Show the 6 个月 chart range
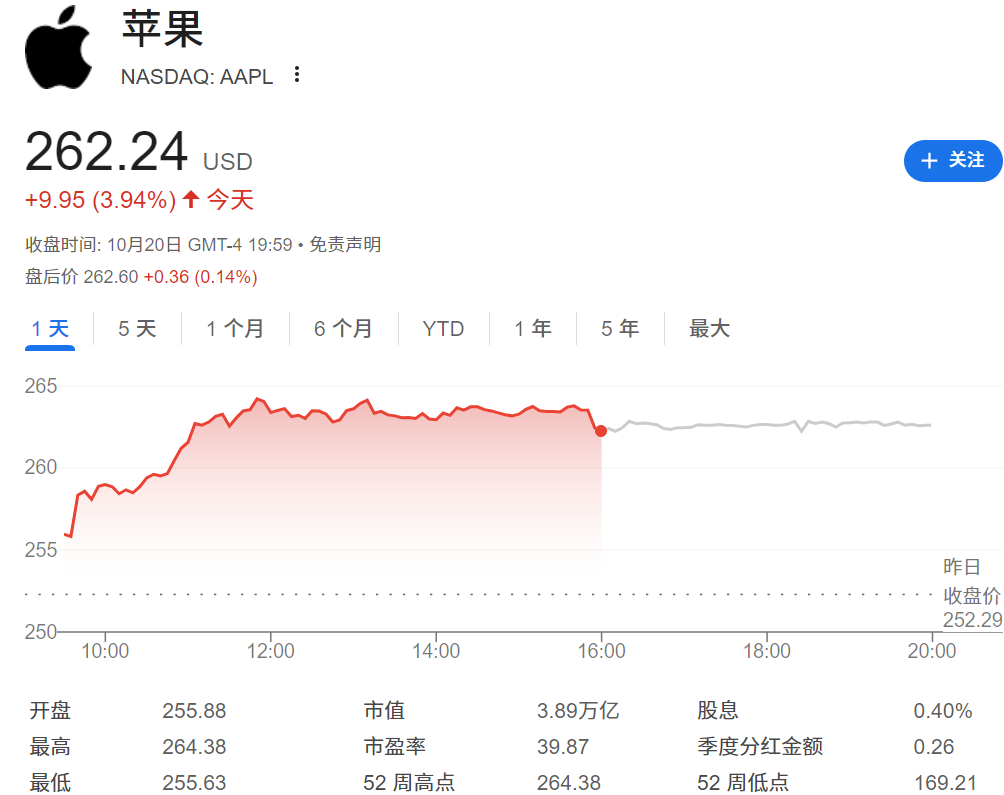Image resolution: width=1004 pixels, height=795 pixels. click(343, 328)
